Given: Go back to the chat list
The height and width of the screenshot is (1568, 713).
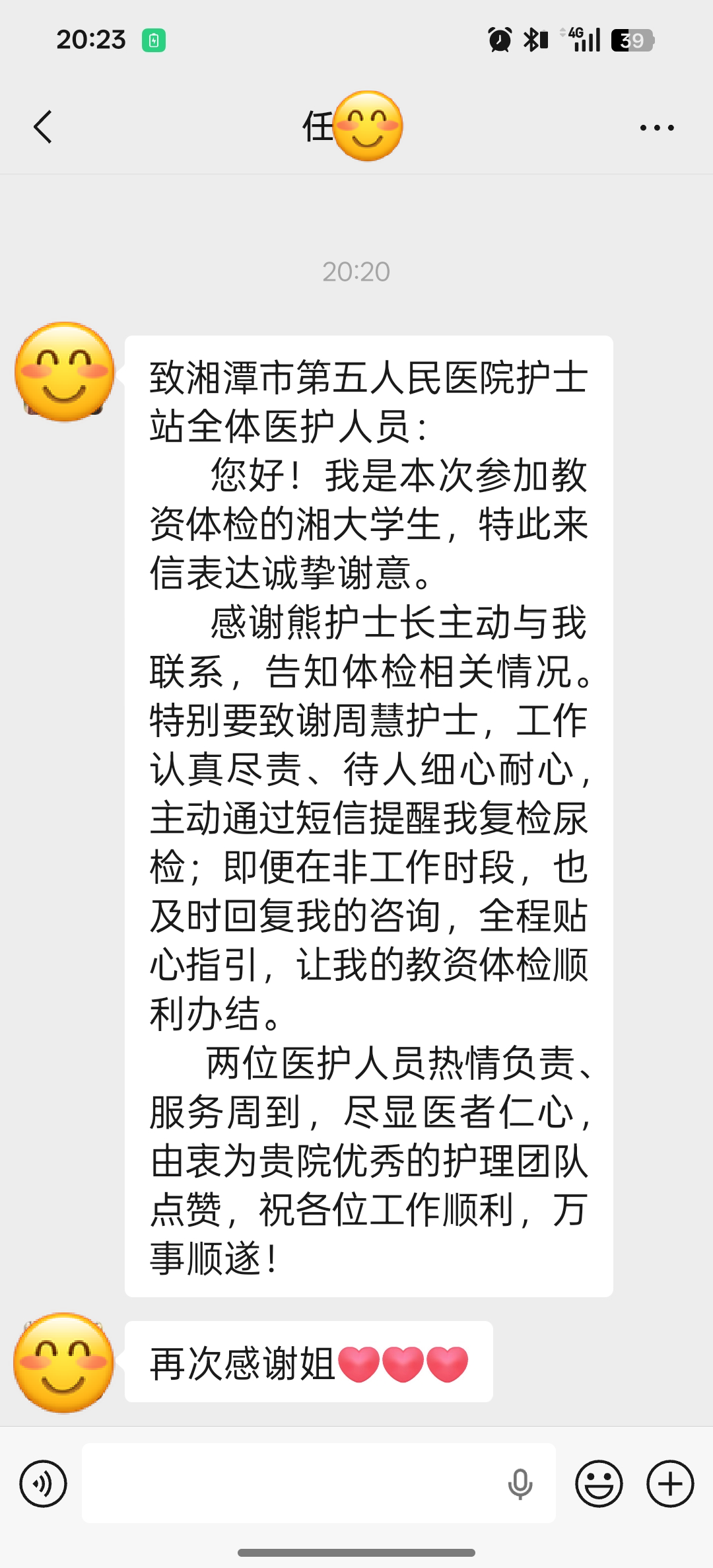Looking at the screenshot, I should click(43, 127).
